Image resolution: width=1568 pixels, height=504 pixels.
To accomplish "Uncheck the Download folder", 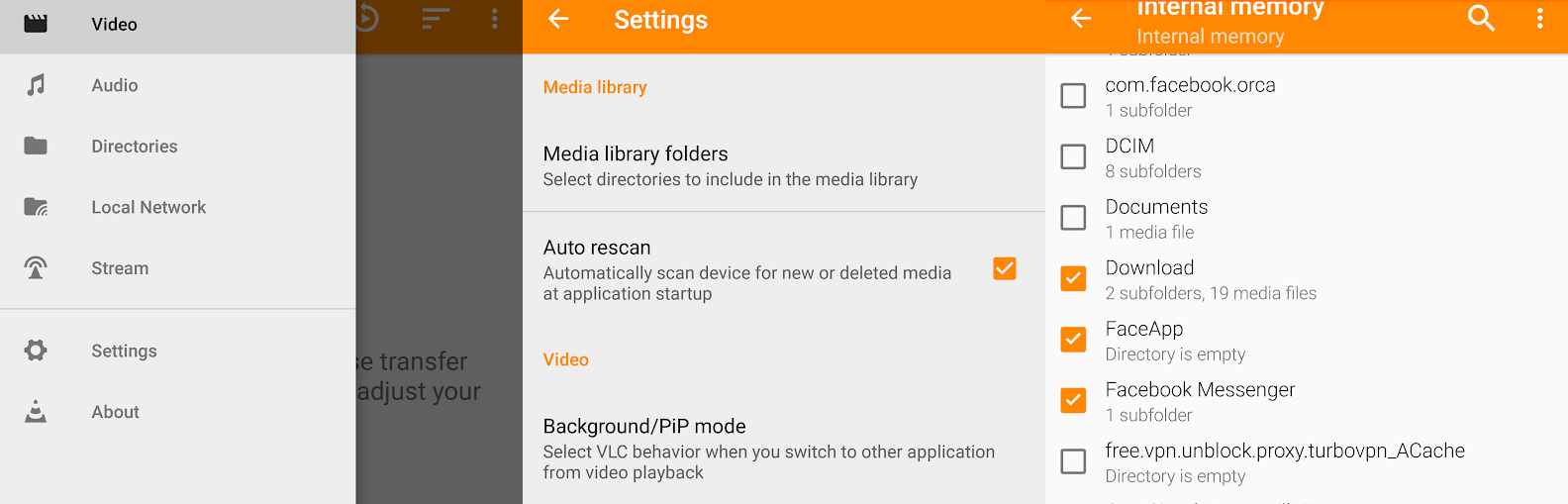I will (x=1073, y=278).
